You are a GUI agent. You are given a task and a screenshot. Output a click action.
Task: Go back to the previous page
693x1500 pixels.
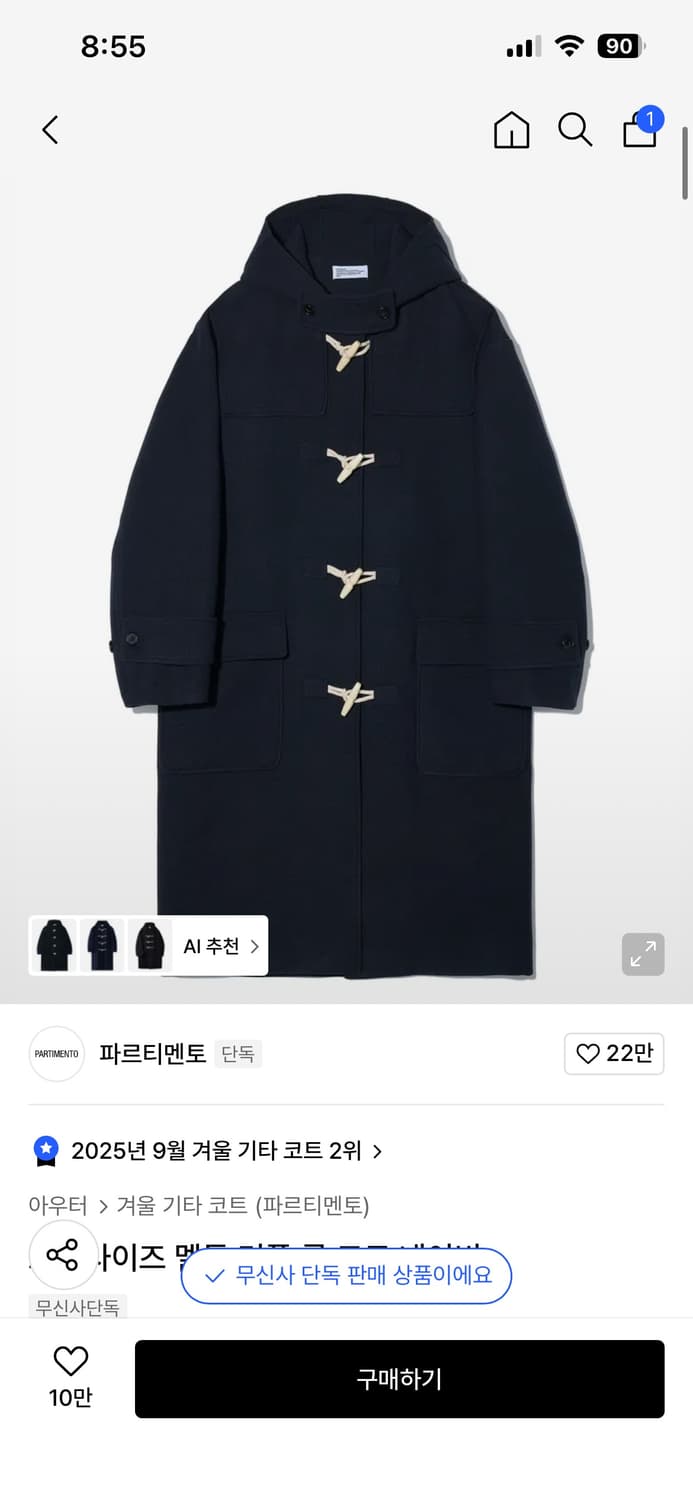click(x=50, y=129)
